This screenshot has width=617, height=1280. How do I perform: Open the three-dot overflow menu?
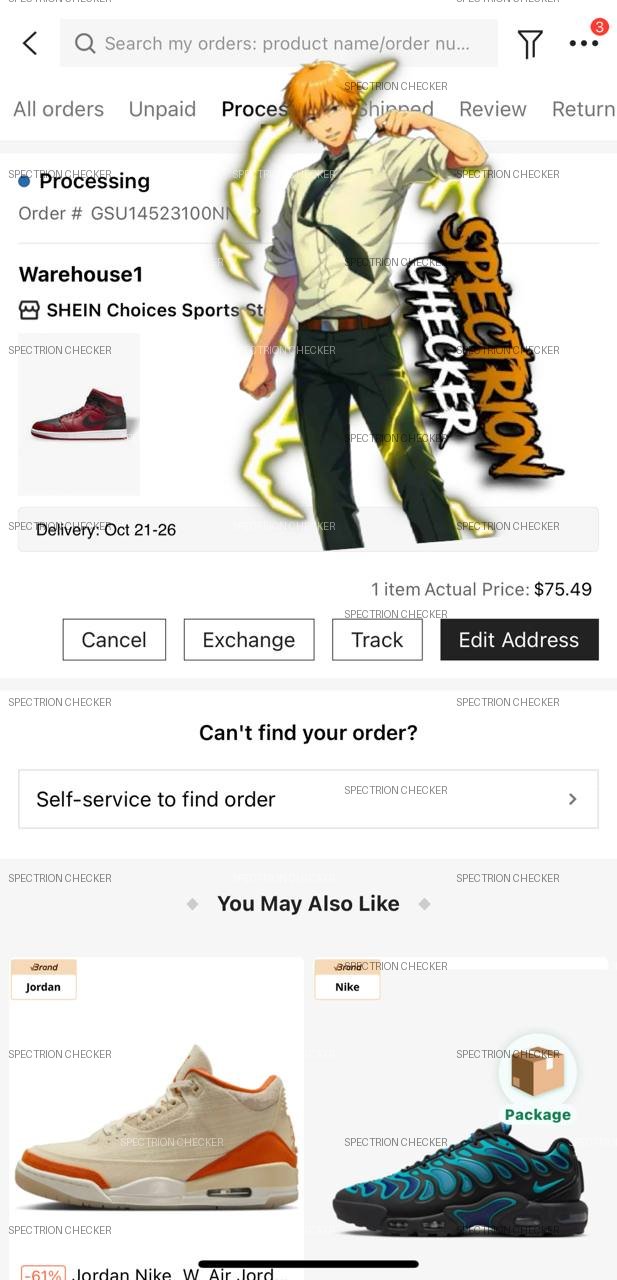[584, 43]
